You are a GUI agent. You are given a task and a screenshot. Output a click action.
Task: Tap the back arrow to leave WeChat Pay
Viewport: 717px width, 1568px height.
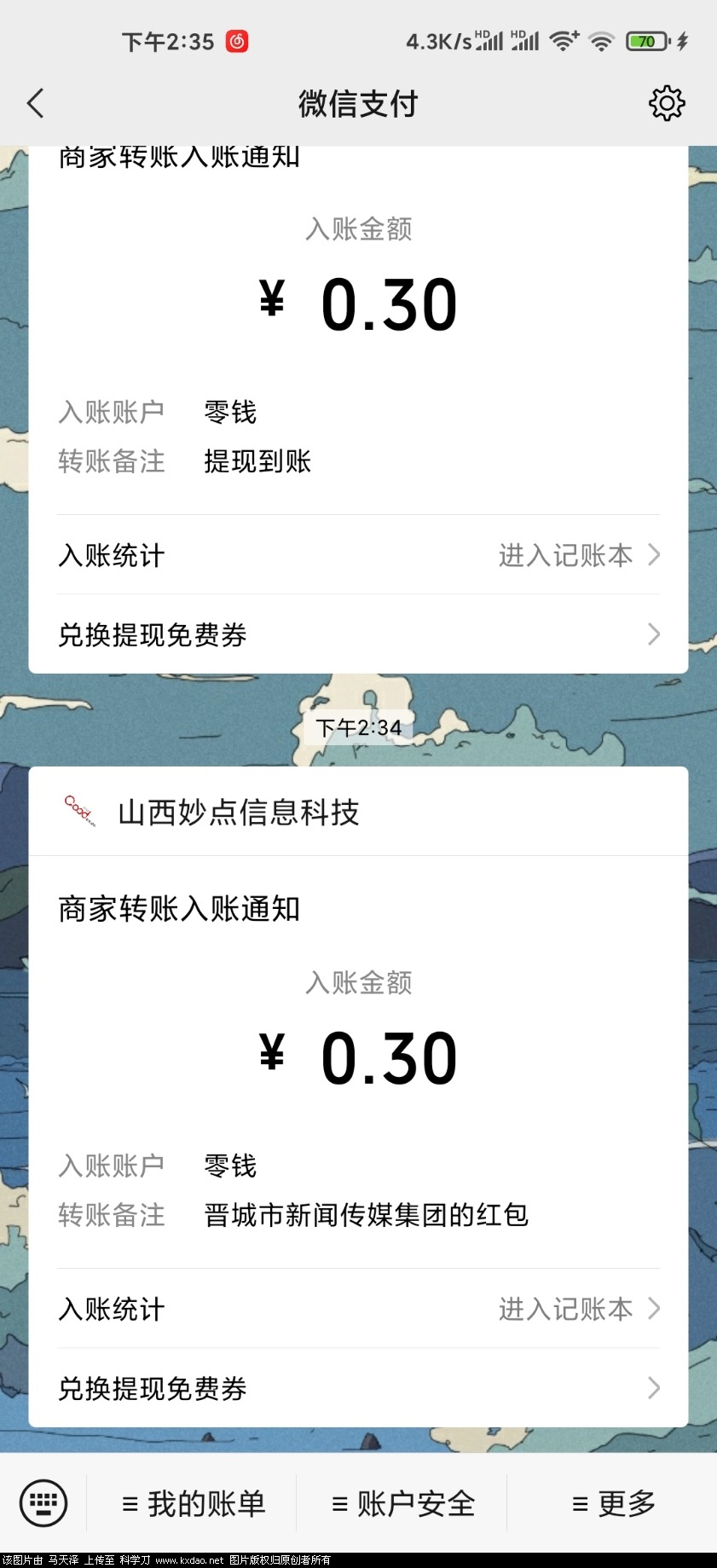36,102
